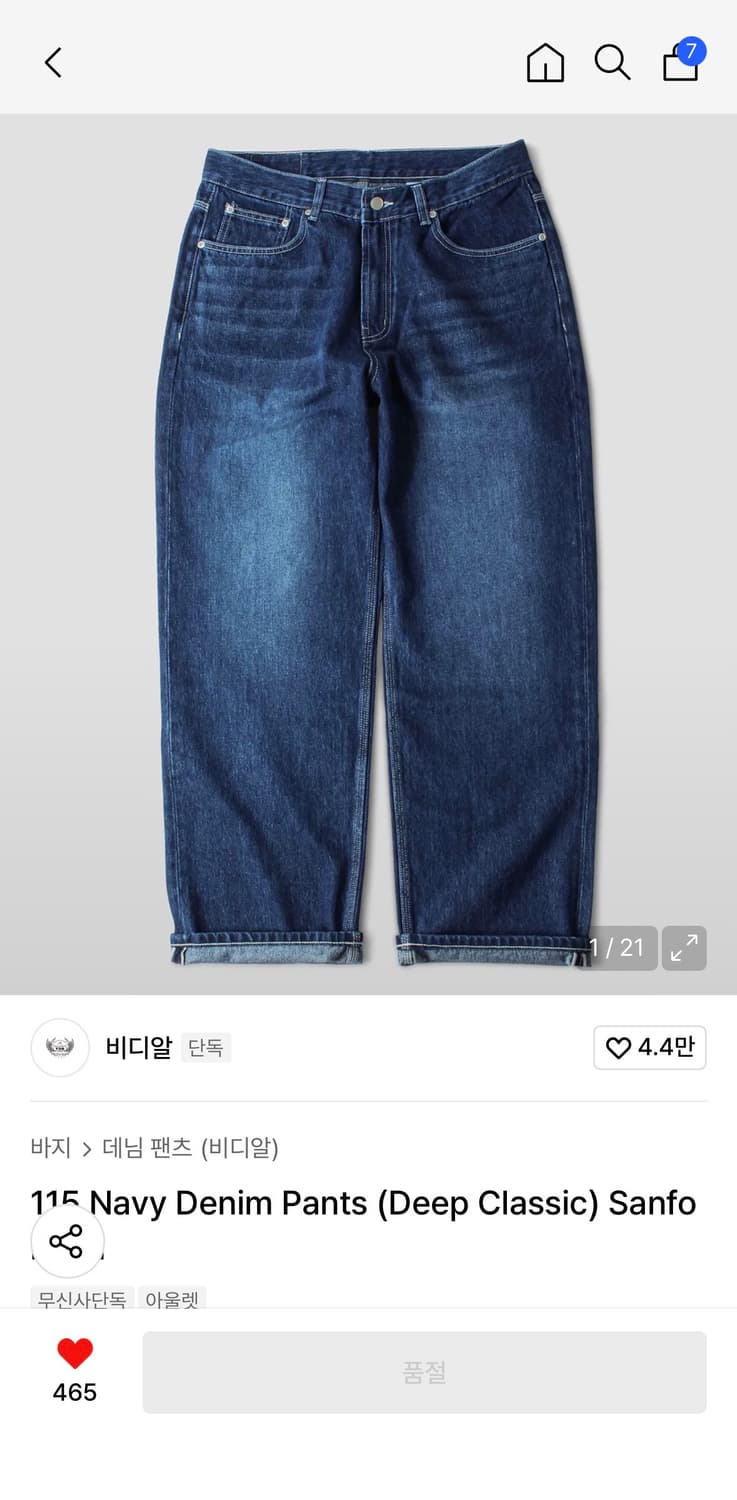Open the image counter 1 / 21
The width and height of the screenshot is (737, 1500).
(x=618, y=947)
